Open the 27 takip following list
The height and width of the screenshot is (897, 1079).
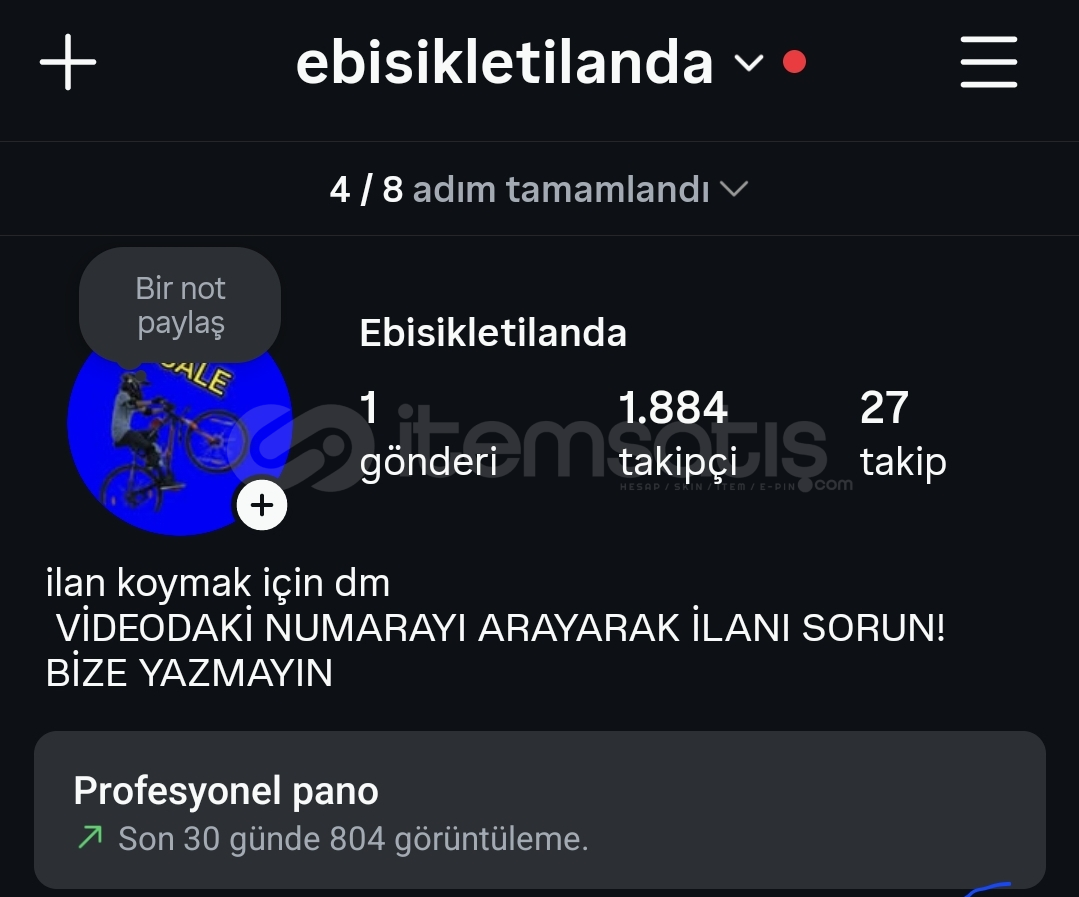[x=902, y=434]
